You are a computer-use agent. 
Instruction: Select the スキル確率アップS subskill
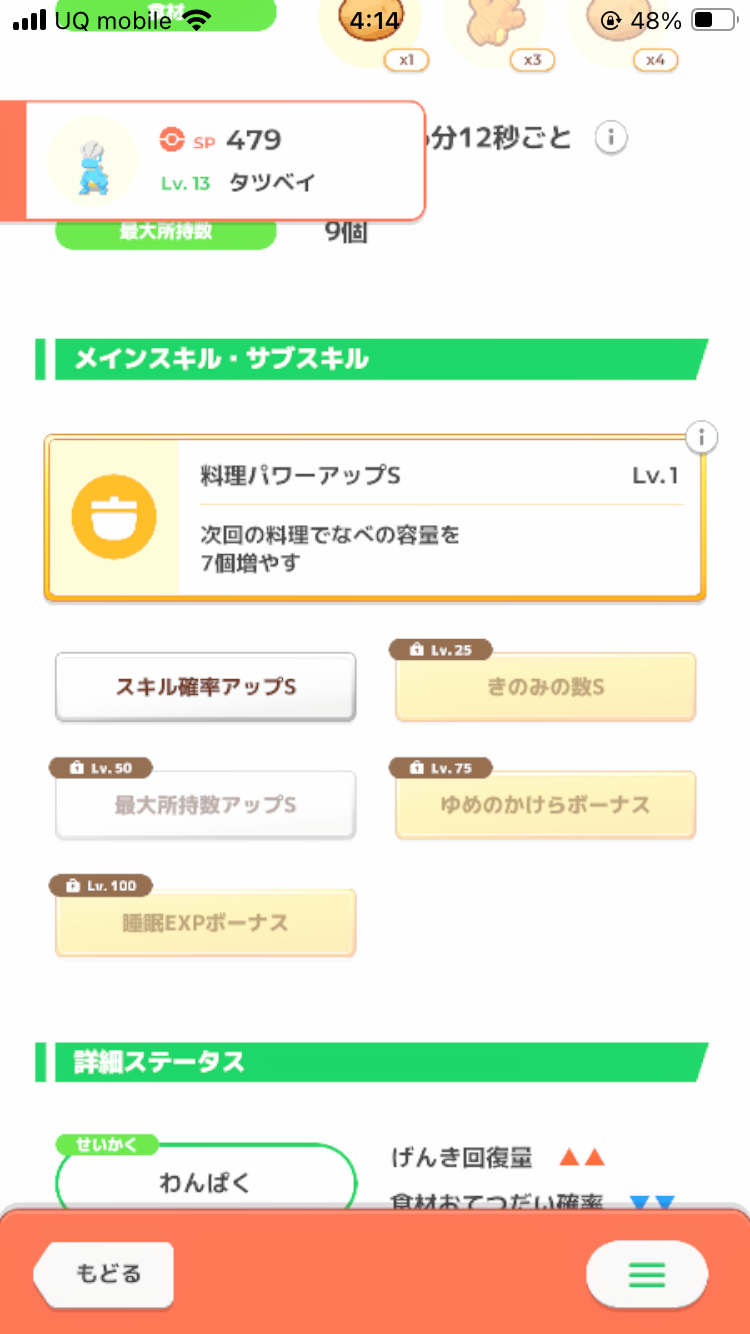205,686
